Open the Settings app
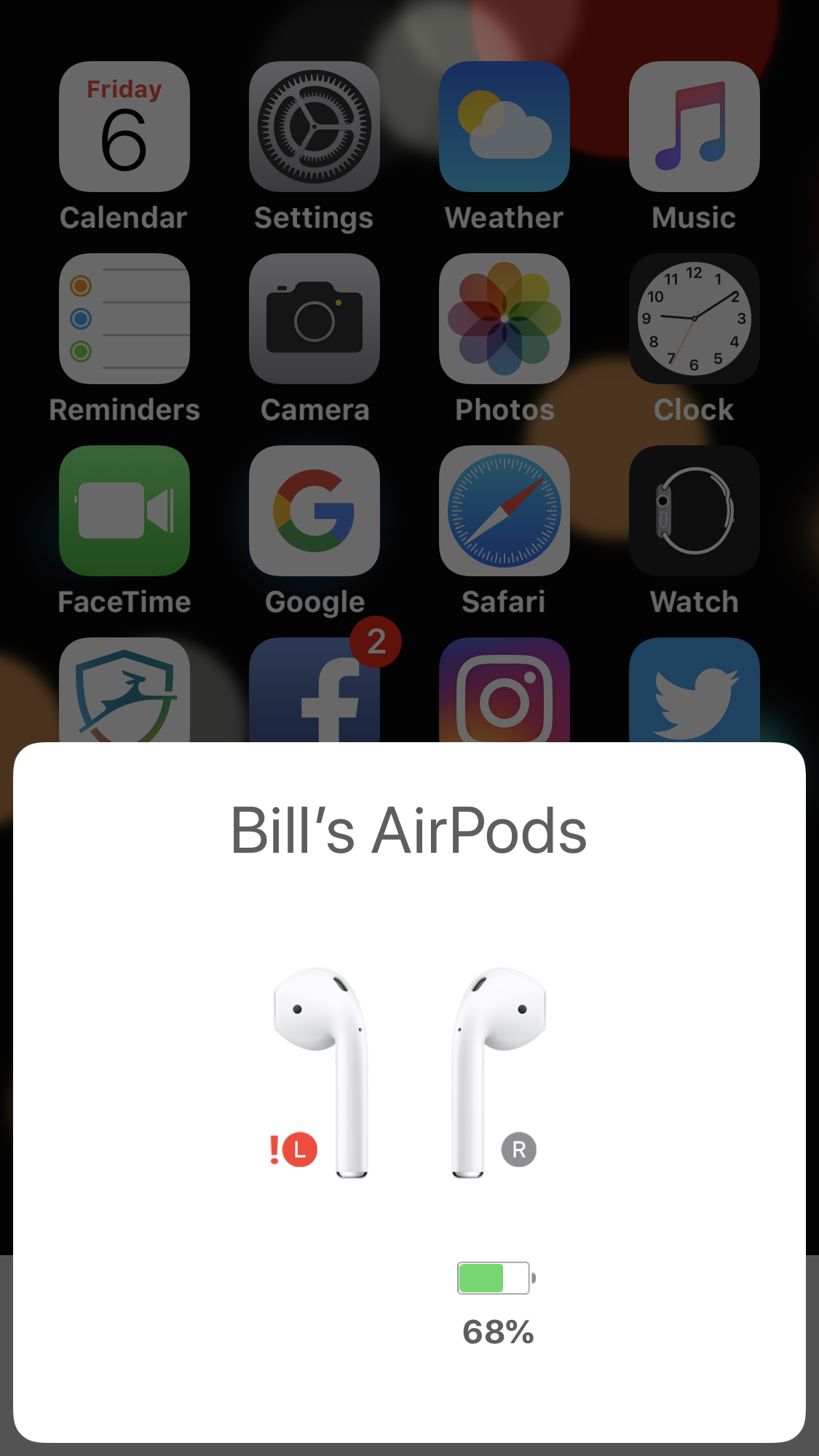The height and width of the screenshot is (1456, 819). pyautogui.click(x=314, y=127)
